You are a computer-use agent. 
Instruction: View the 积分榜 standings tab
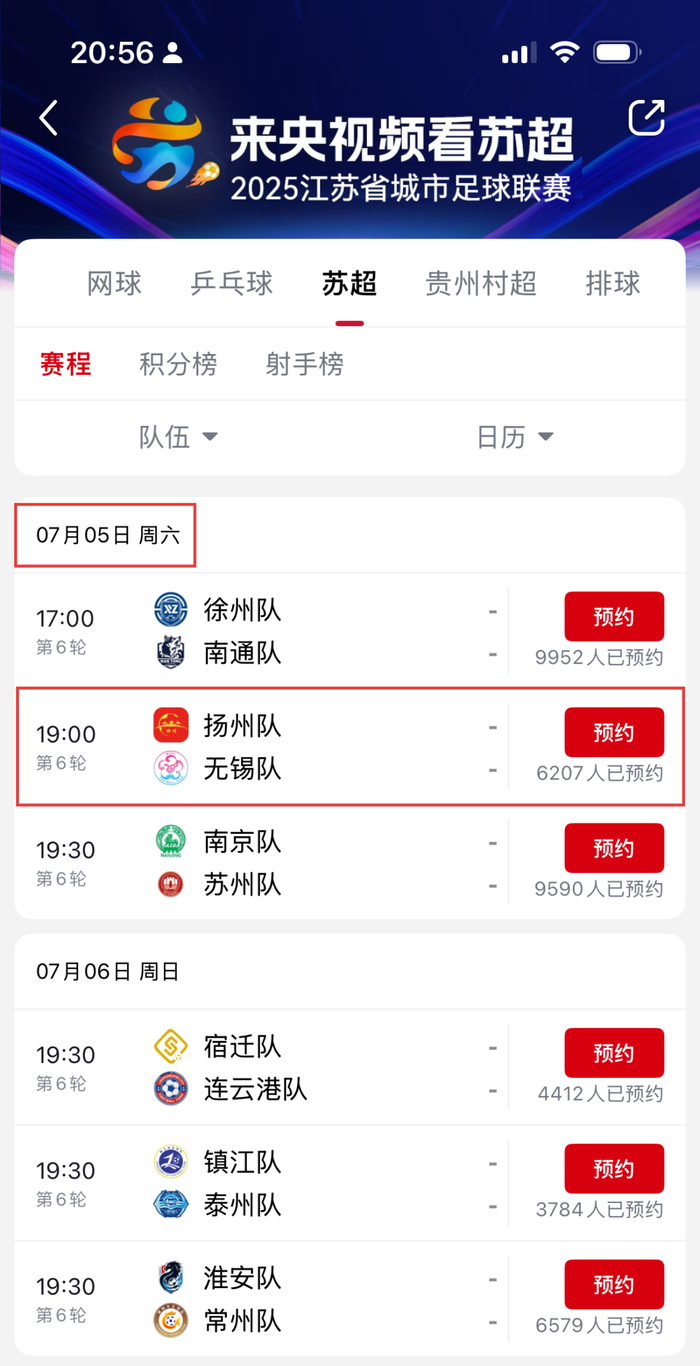(178, 364)
